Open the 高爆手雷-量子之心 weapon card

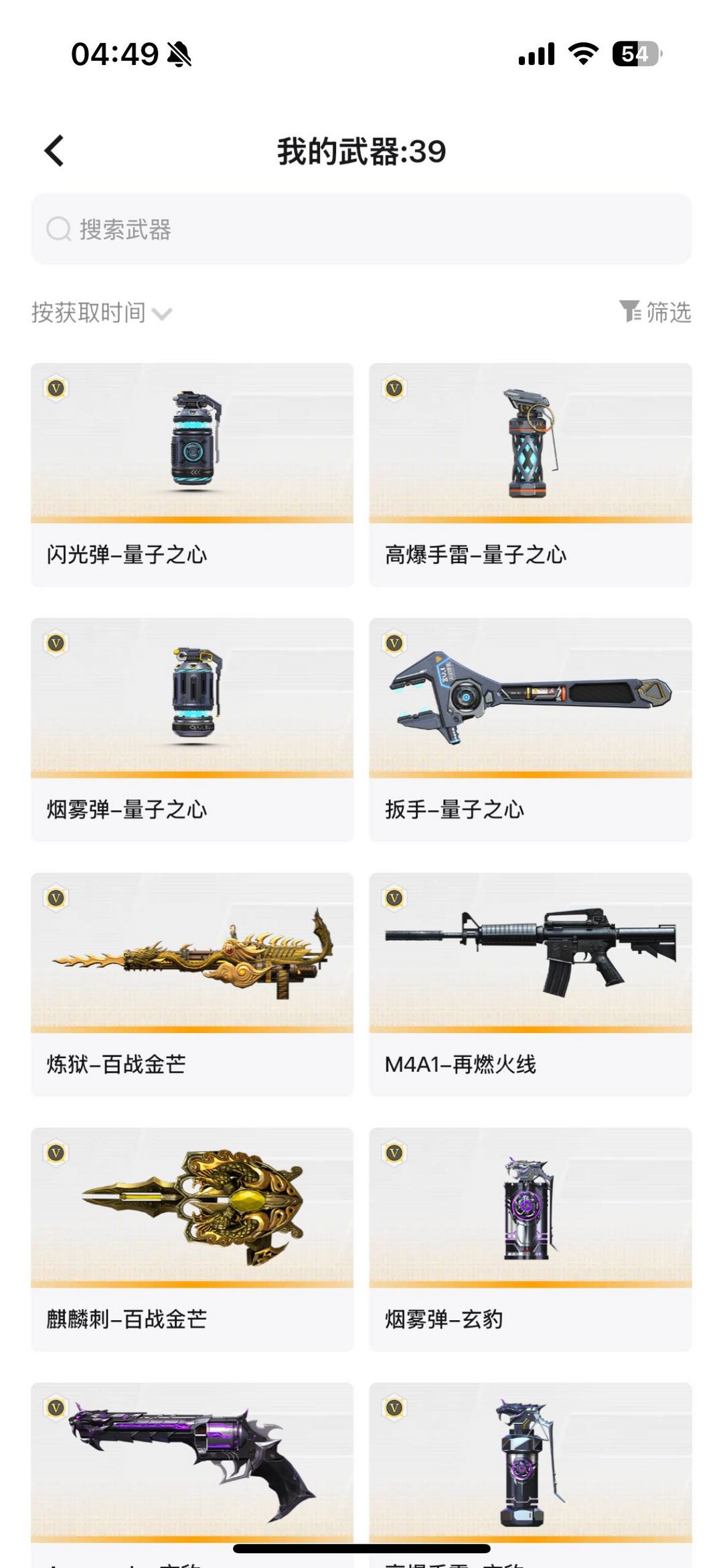coord(530,474)
